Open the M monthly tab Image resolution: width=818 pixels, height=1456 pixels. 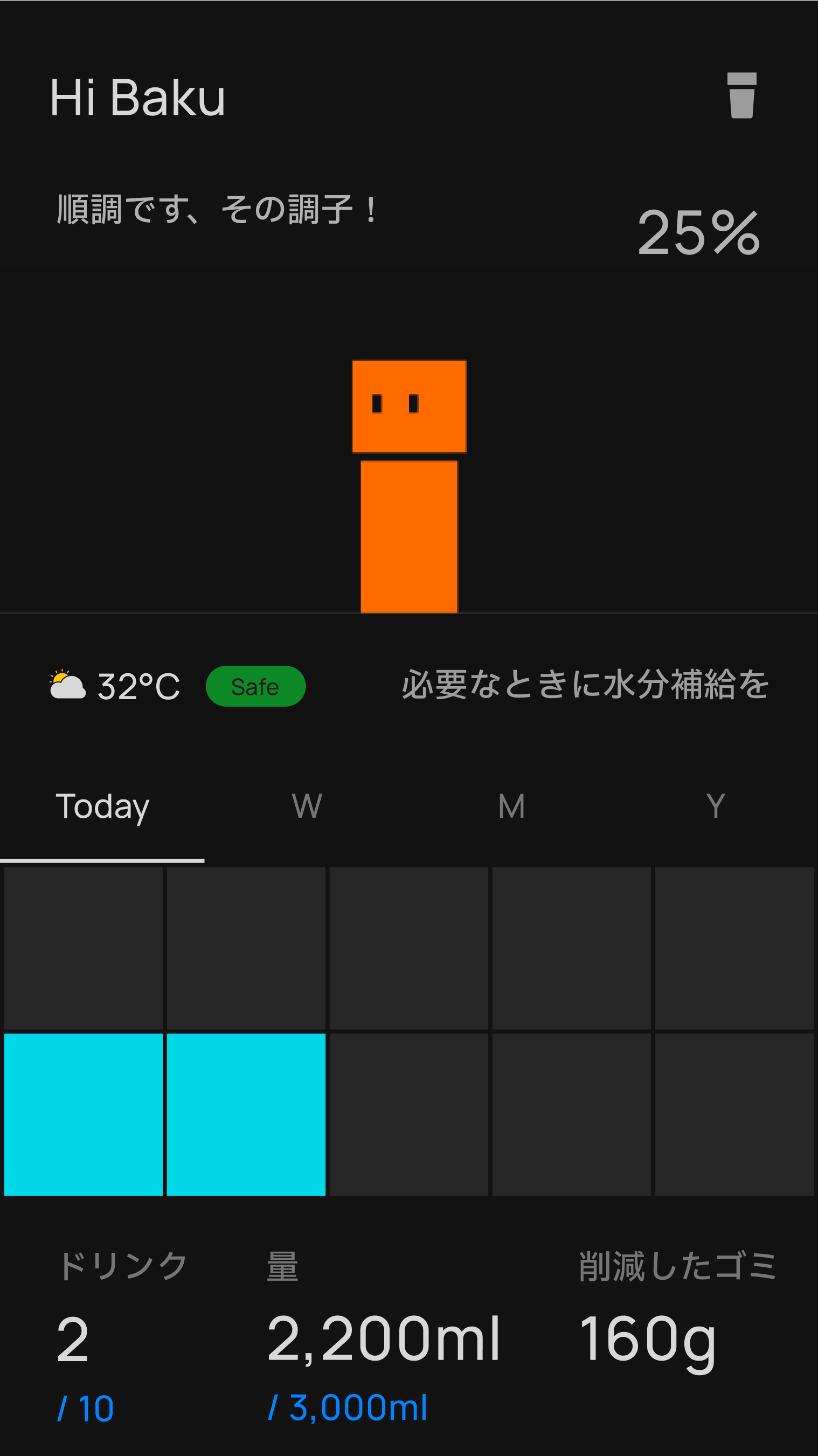point(511,806)
